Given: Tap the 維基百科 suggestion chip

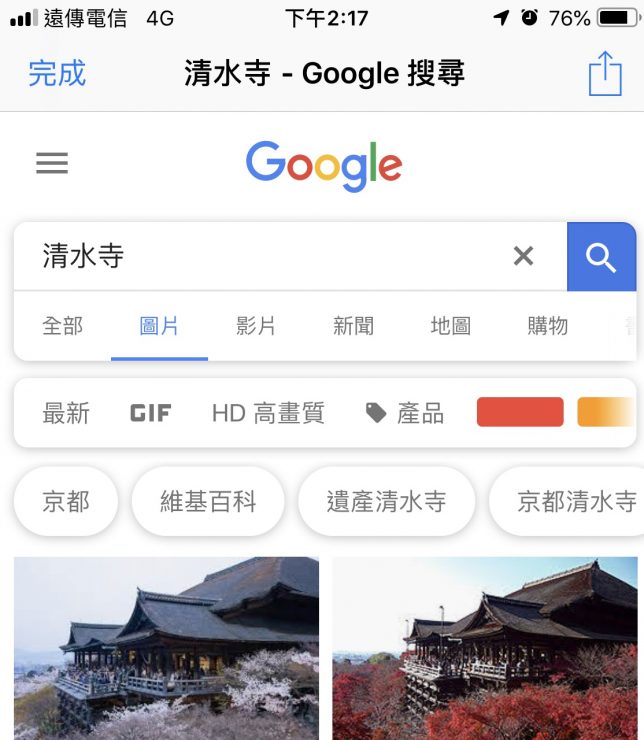Looking at the screenshot, I should point(208,501).
